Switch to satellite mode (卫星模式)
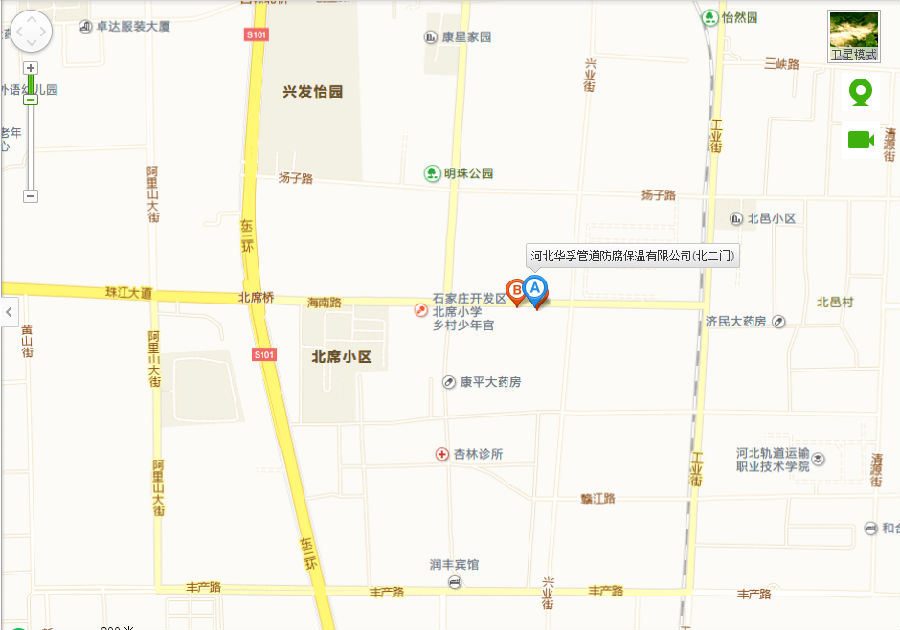Screen dimensions: 900x630 coord(854,37)
